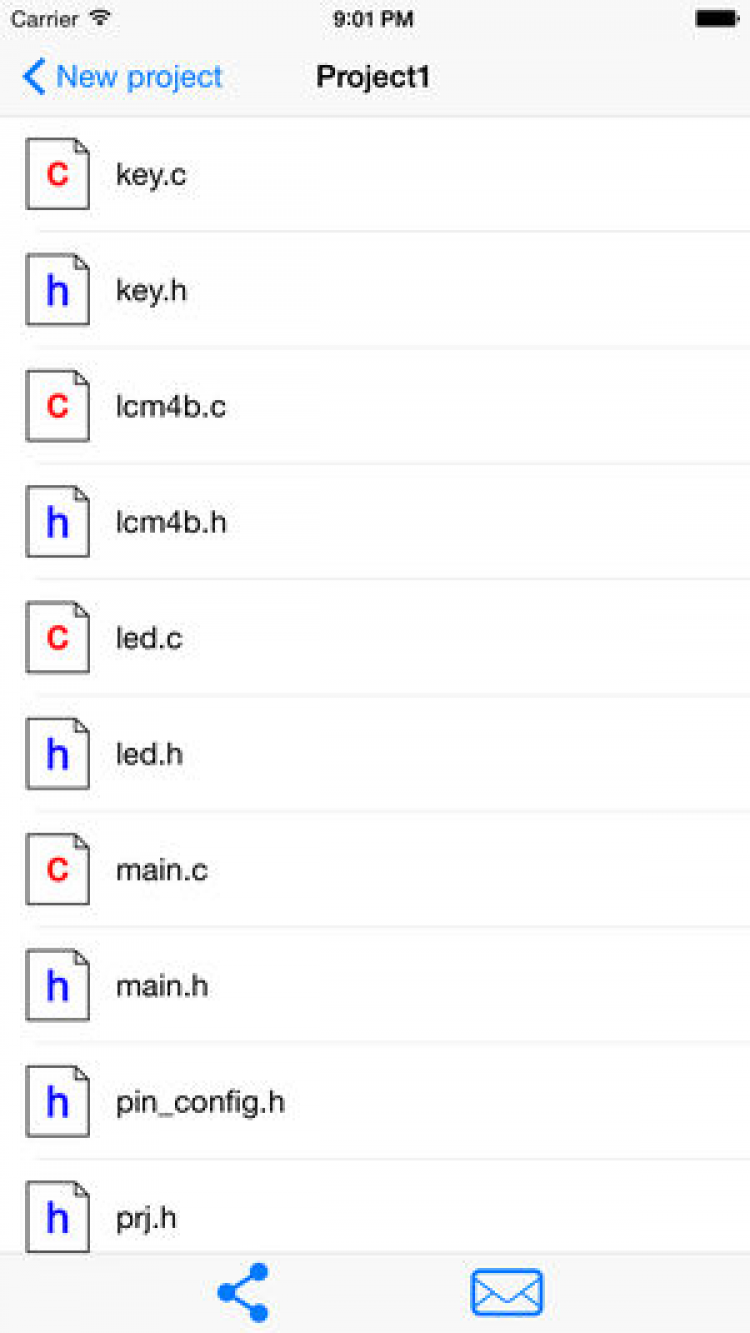Email the project via envelope icon
This screenshot has width=750, height=1333.
click(x=507, y=1292)
